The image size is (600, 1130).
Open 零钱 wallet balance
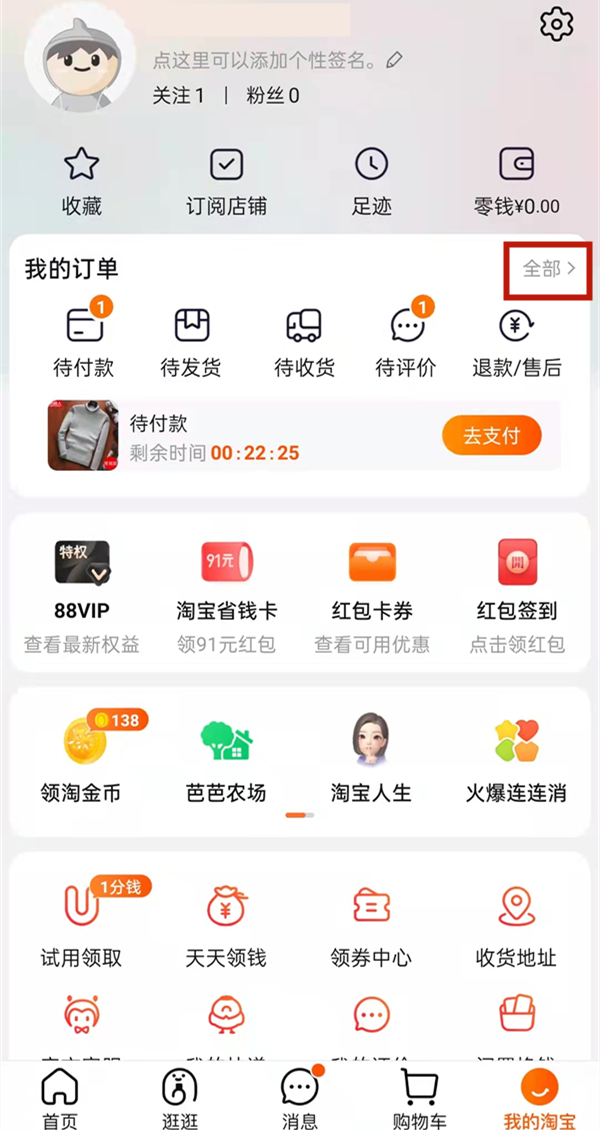516,182
